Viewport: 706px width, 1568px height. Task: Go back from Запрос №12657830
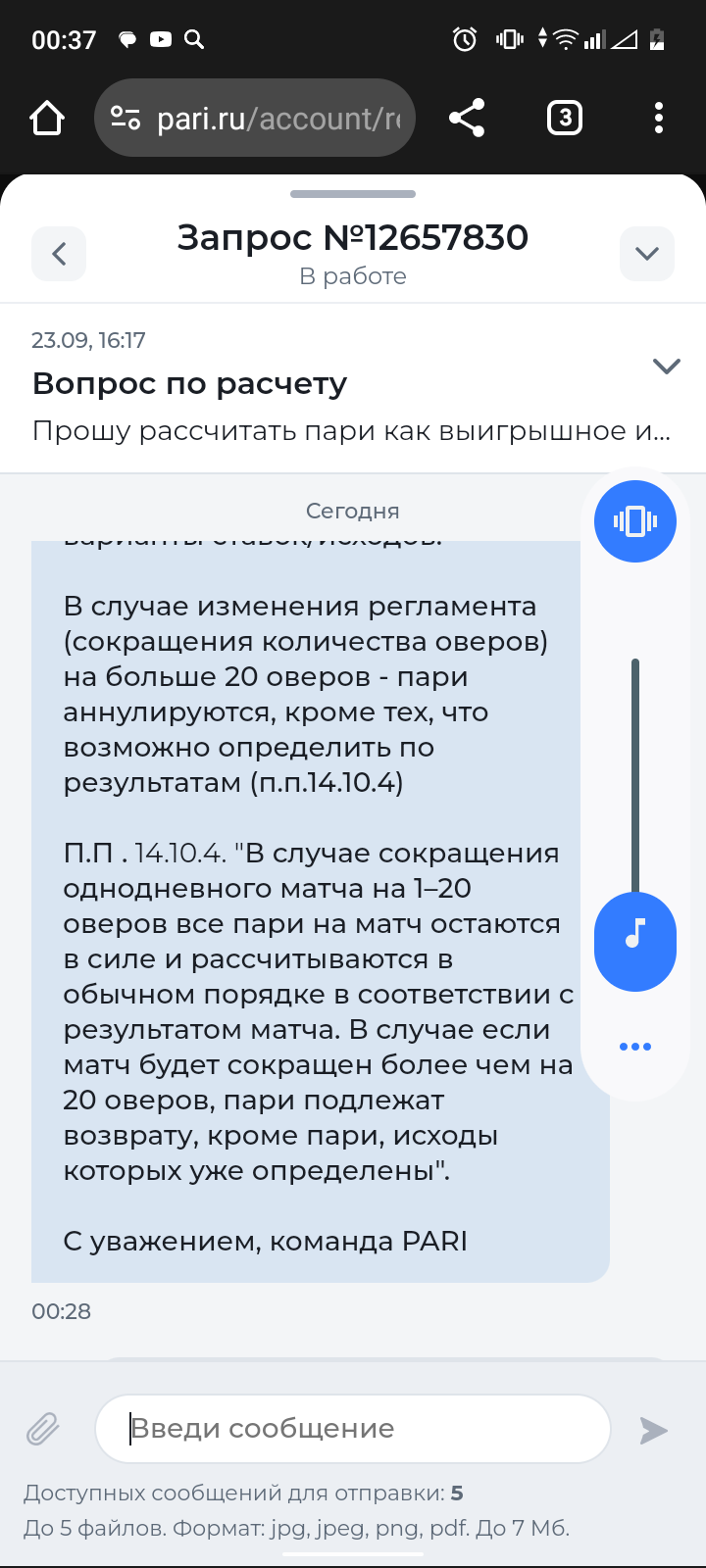pyautogui.click(x=59, y=254)
